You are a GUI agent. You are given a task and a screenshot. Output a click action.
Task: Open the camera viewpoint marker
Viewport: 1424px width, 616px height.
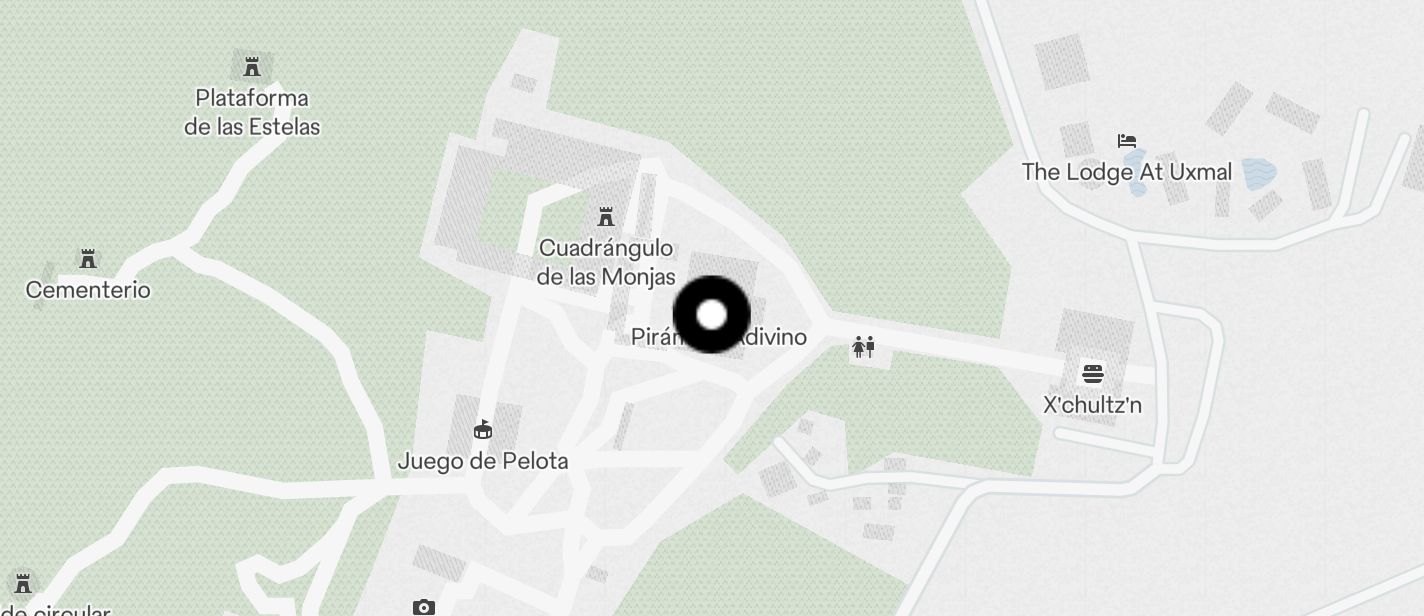[x=424, y=606]
